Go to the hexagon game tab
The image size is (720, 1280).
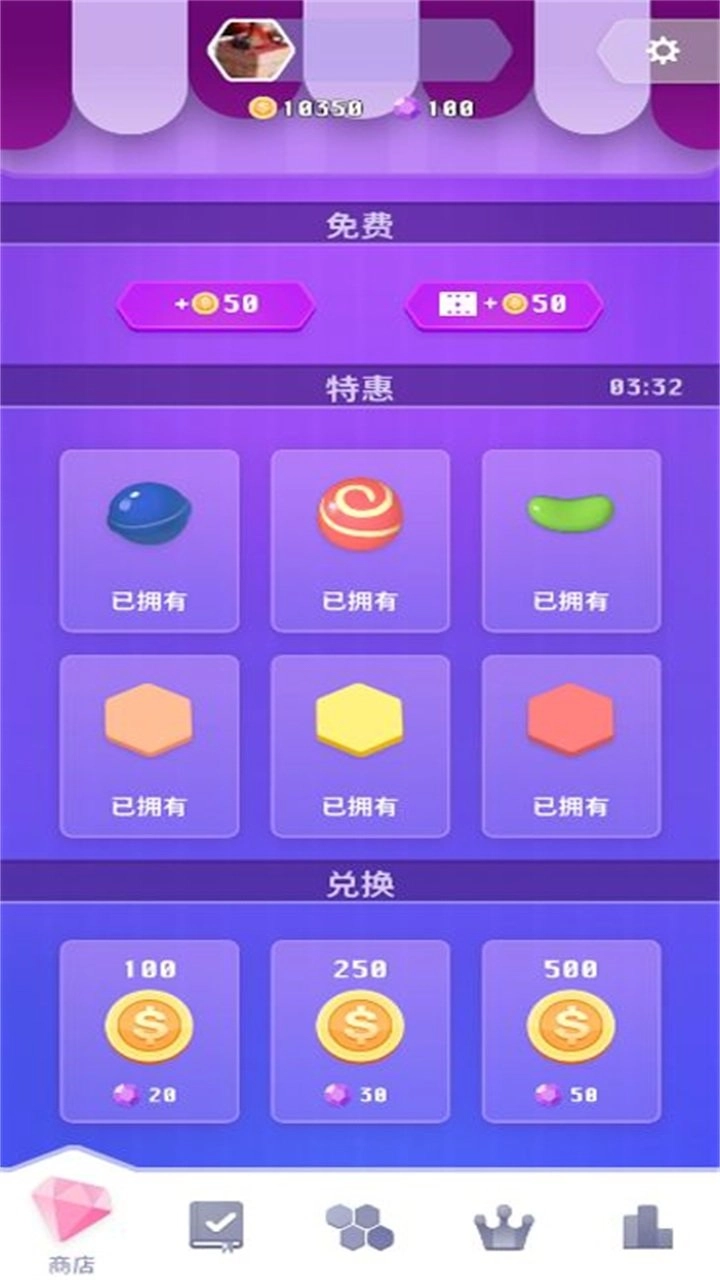click(360, 1226)
